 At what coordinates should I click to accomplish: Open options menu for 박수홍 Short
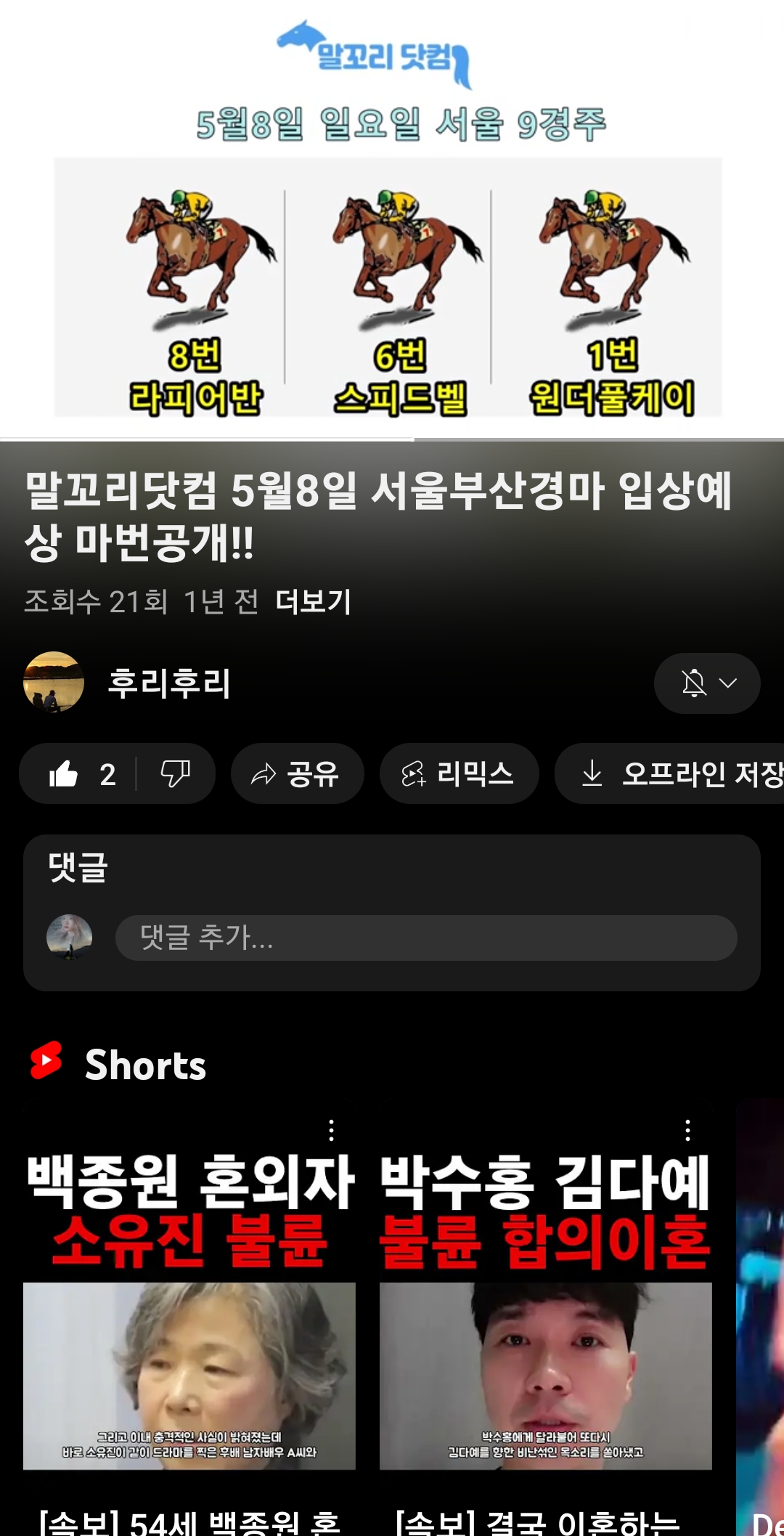click(687, 1130)
